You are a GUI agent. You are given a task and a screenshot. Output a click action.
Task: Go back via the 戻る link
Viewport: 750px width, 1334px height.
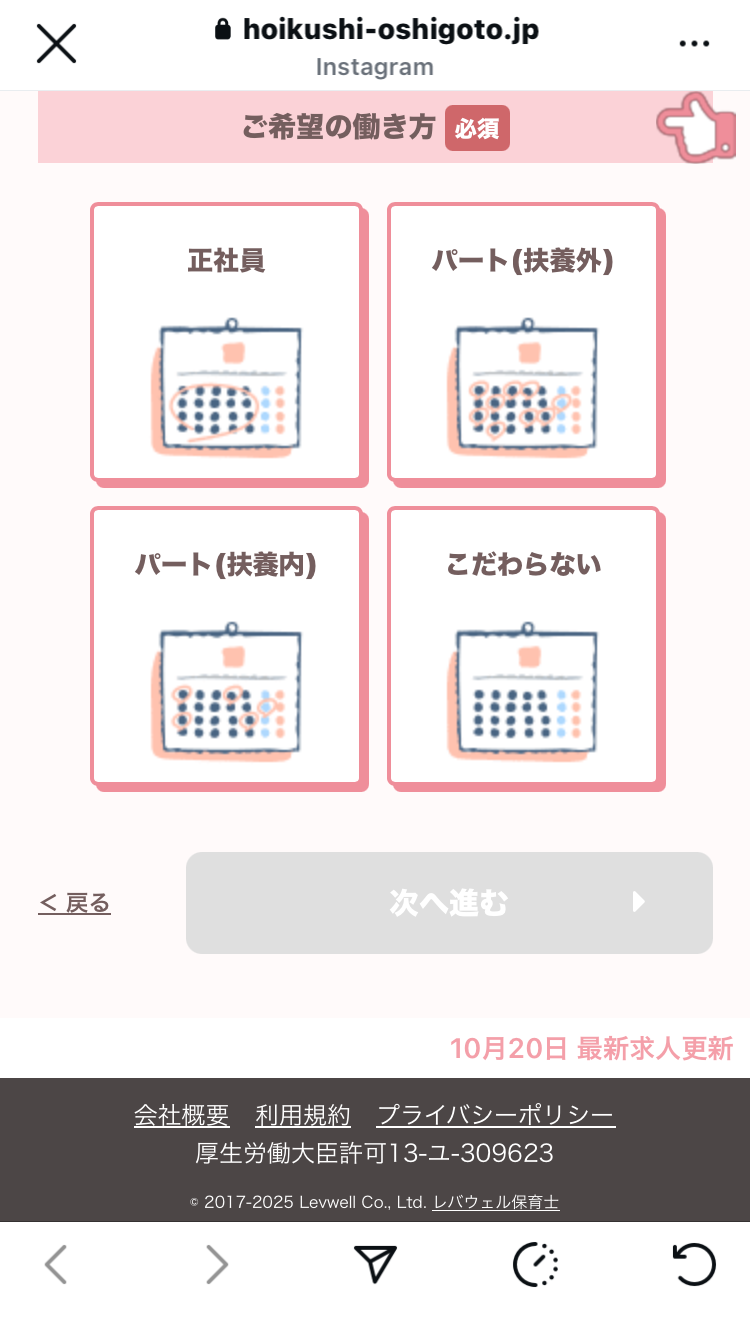click(x=75, y=903)
